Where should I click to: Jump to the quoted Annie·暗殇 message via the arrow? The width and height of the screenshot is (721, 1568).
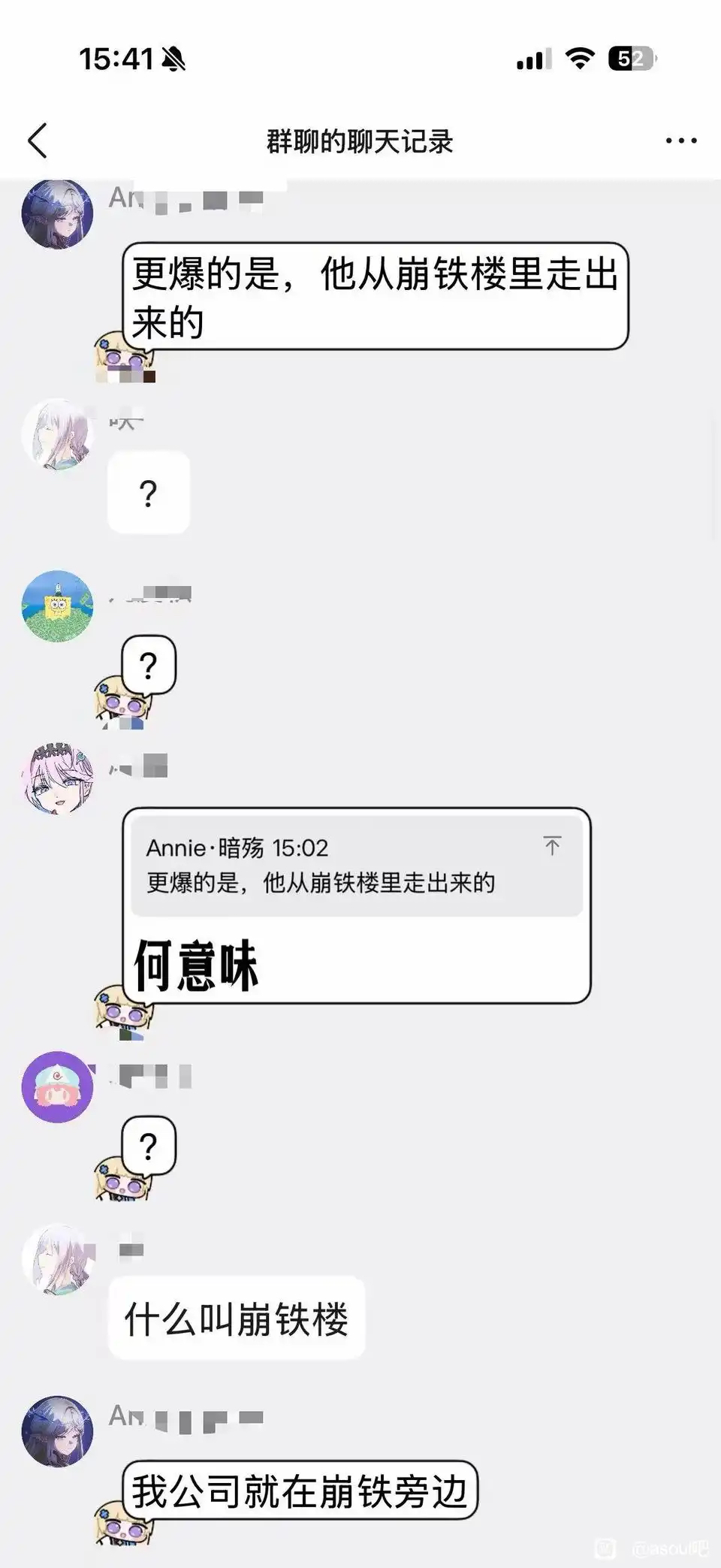pyautogui.click(x=552, y=846)
